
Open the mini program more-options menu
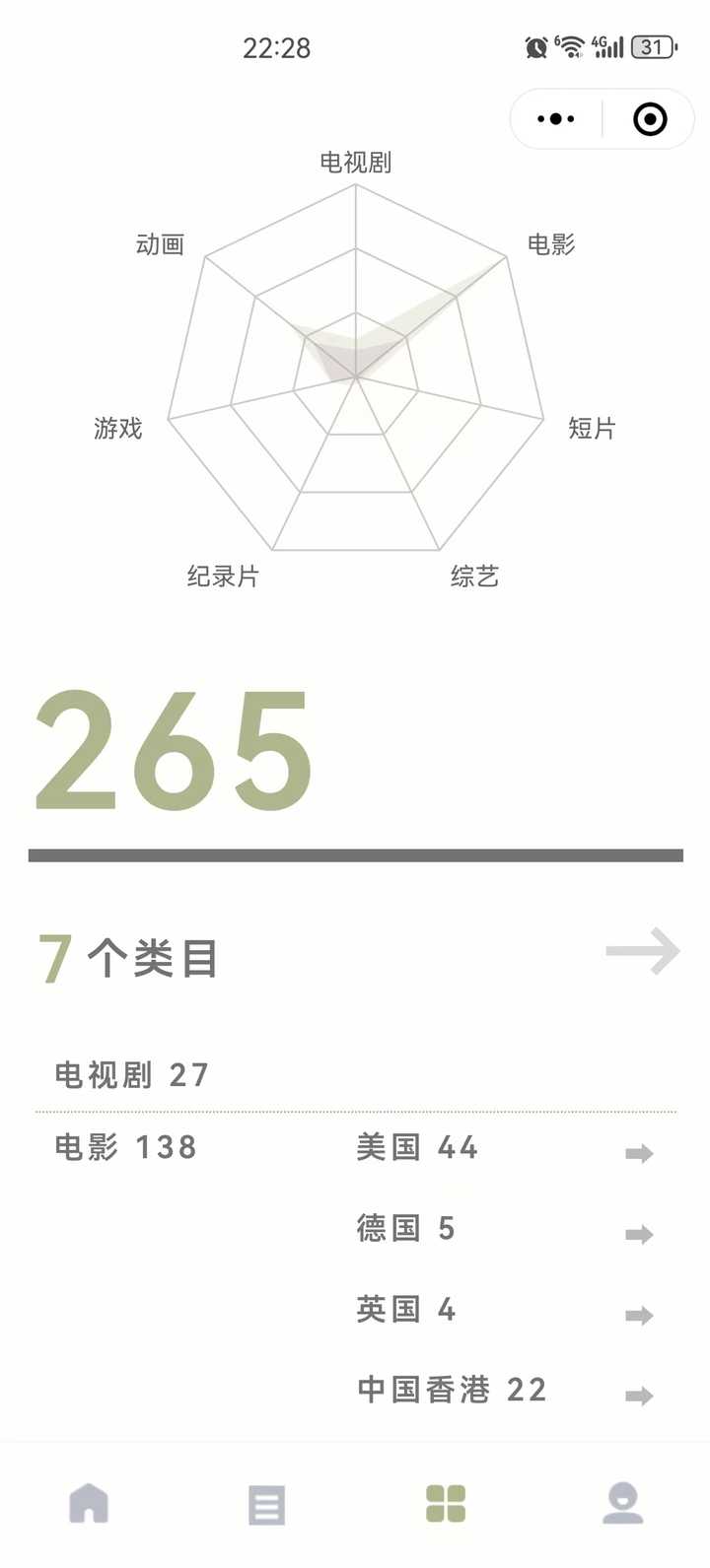[x=555, y=119]
